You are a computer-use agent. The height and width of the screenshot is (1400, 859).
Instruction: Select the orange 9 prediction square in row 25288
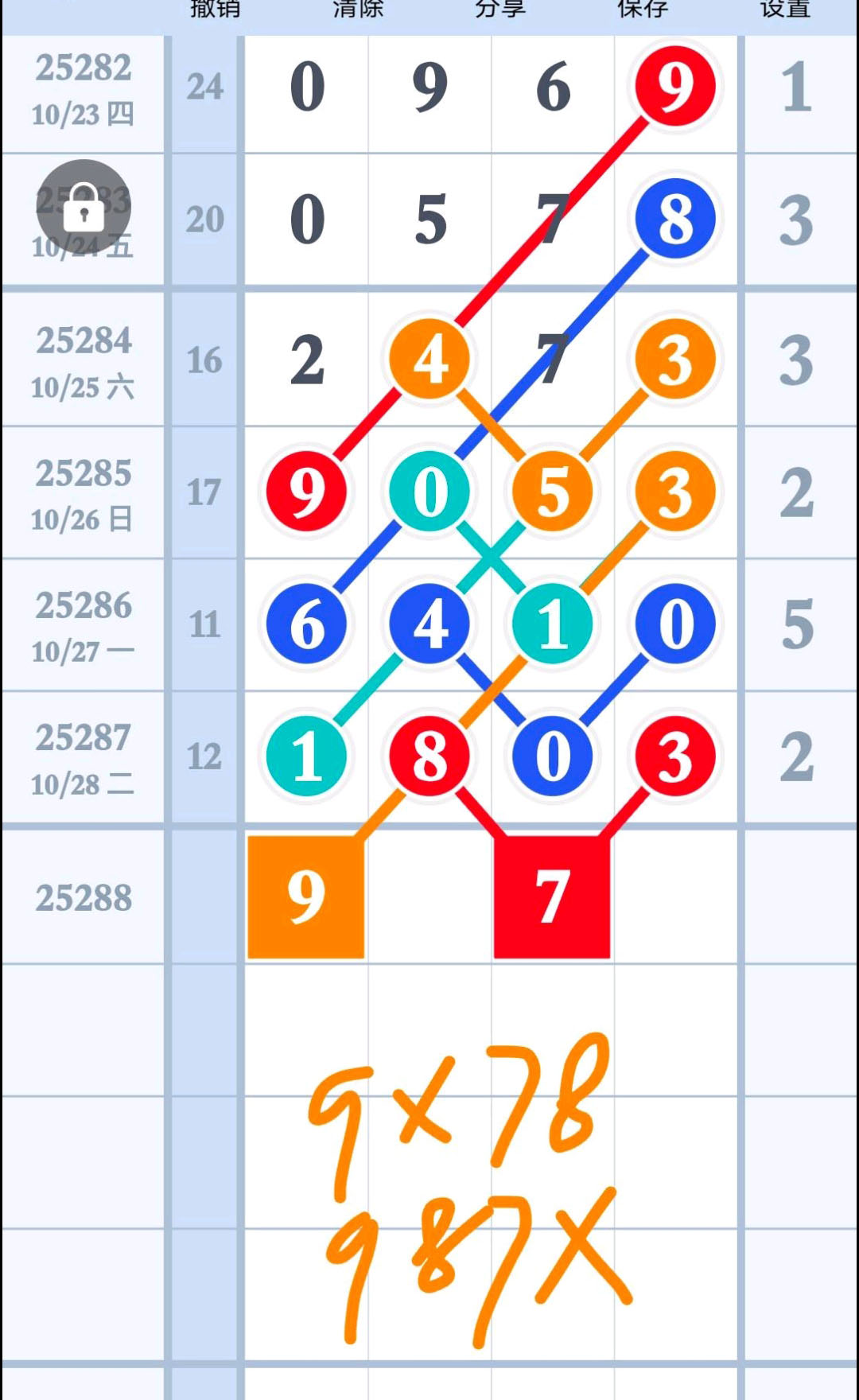pyautogui.click(x=306, y=896)
